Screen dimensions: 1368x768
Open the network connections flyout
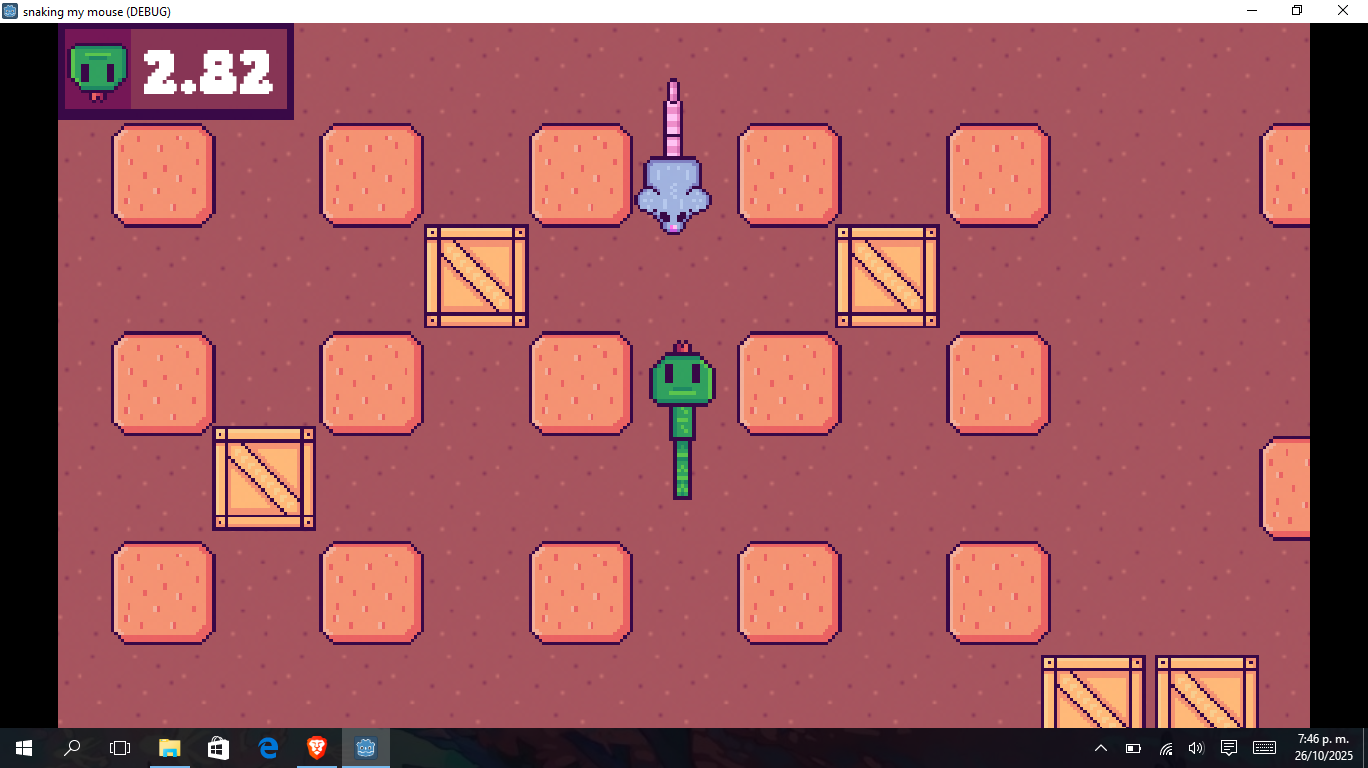[x=1165, y=748]
